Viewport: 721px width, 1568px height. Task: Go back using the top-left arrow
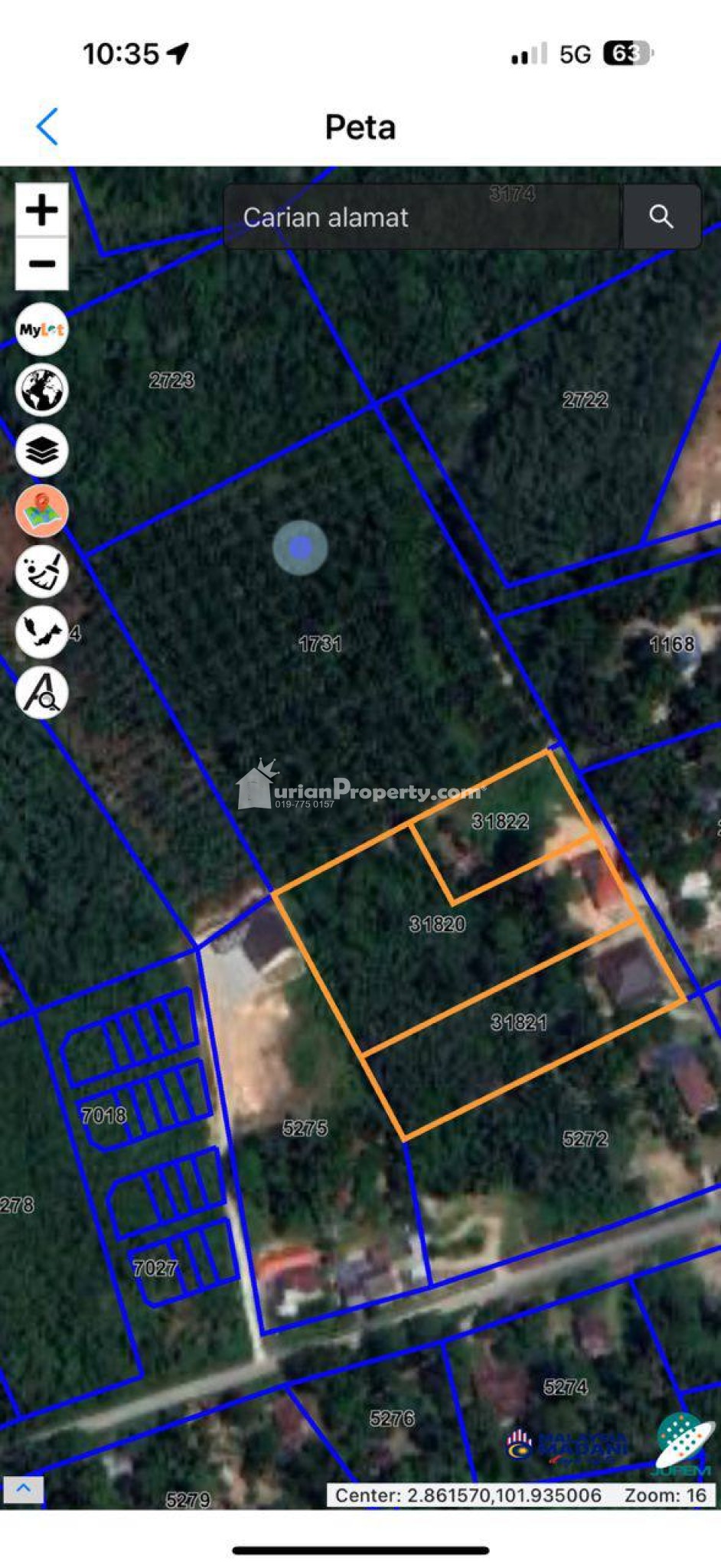tap(47, 126)
